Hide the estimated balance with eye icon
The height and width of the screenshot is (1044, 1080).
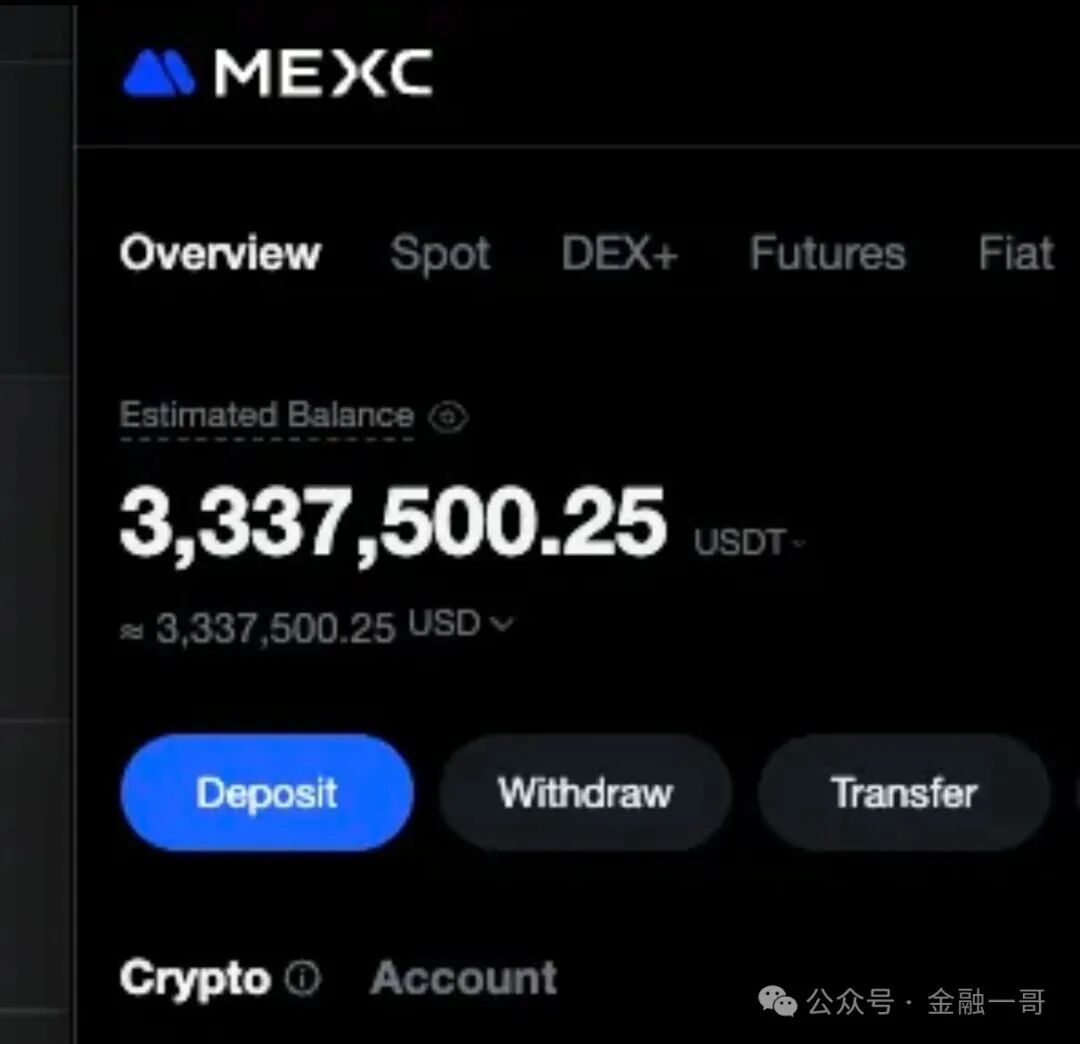pyautogui.click(x=447, y=417)
